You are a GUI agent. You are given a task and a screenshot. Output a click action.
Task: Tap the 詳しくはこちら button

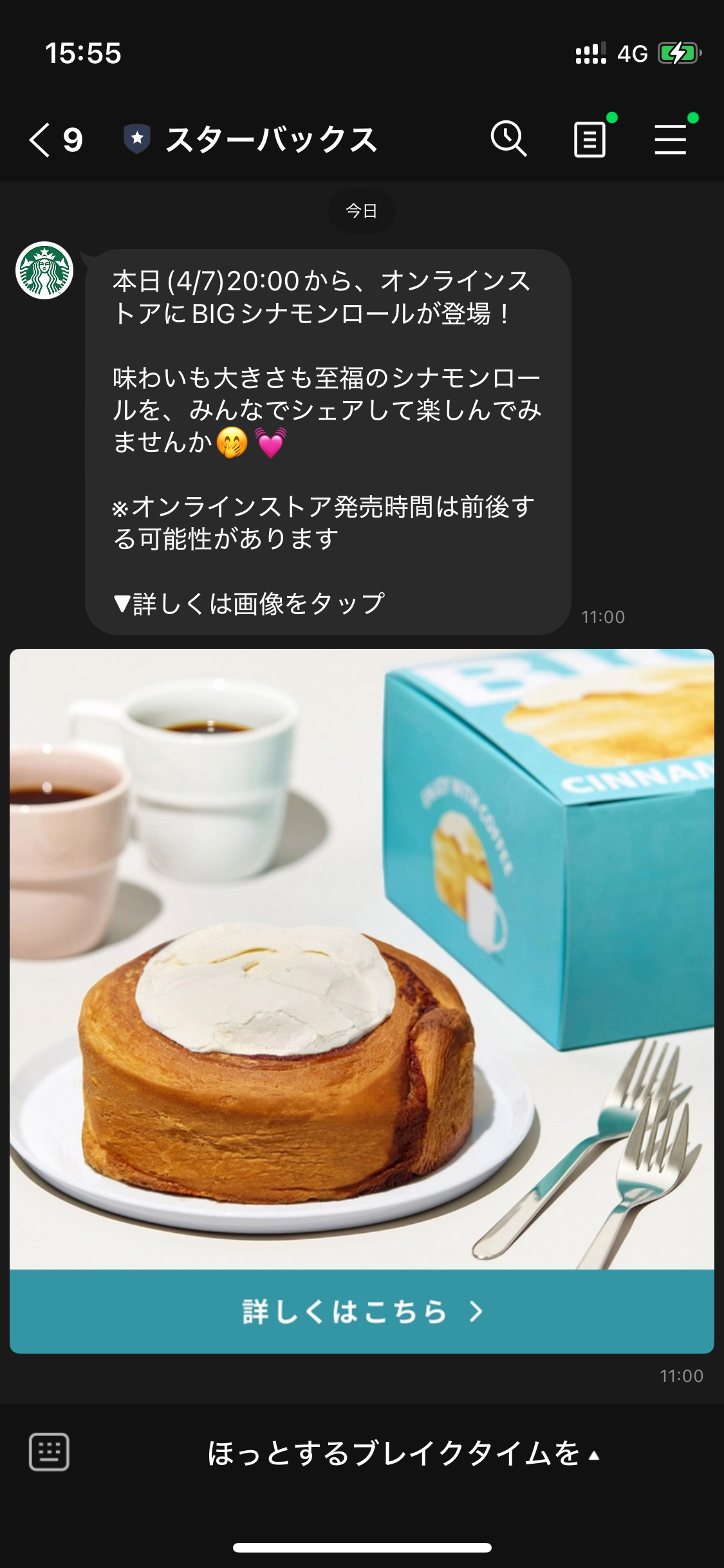coord(362,1311)
